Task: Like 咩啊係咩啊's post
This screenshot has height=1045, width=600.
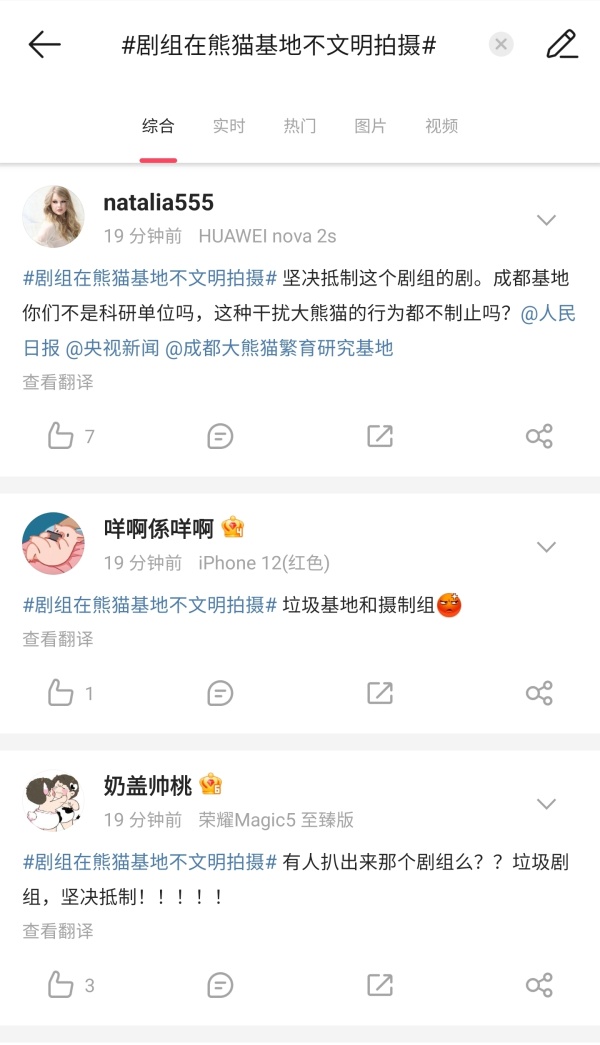Action: 61,693
